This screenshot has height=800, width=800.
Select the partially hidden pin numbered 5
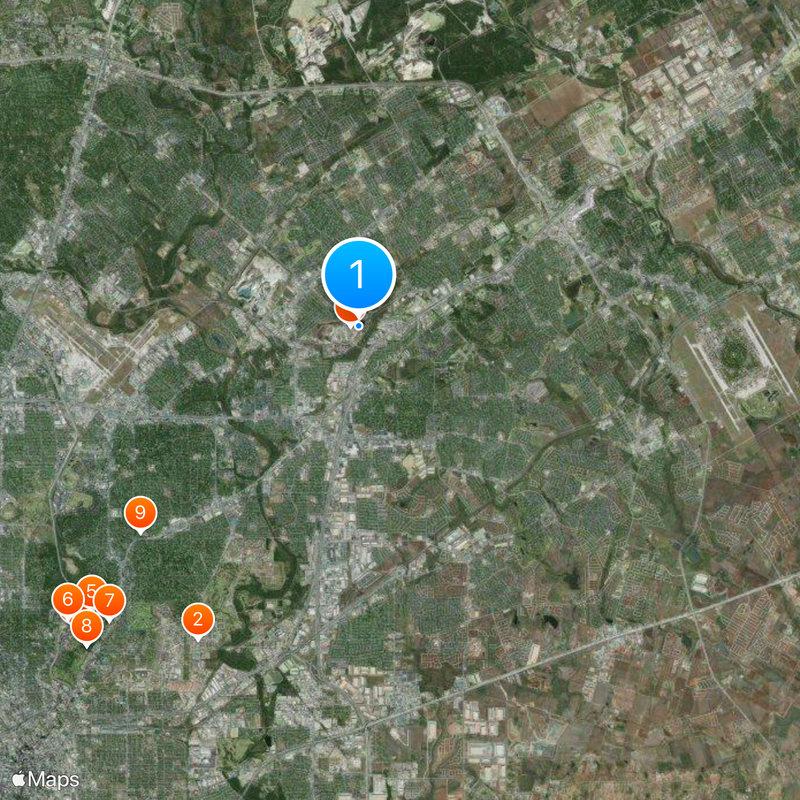[x=92, y=585]
